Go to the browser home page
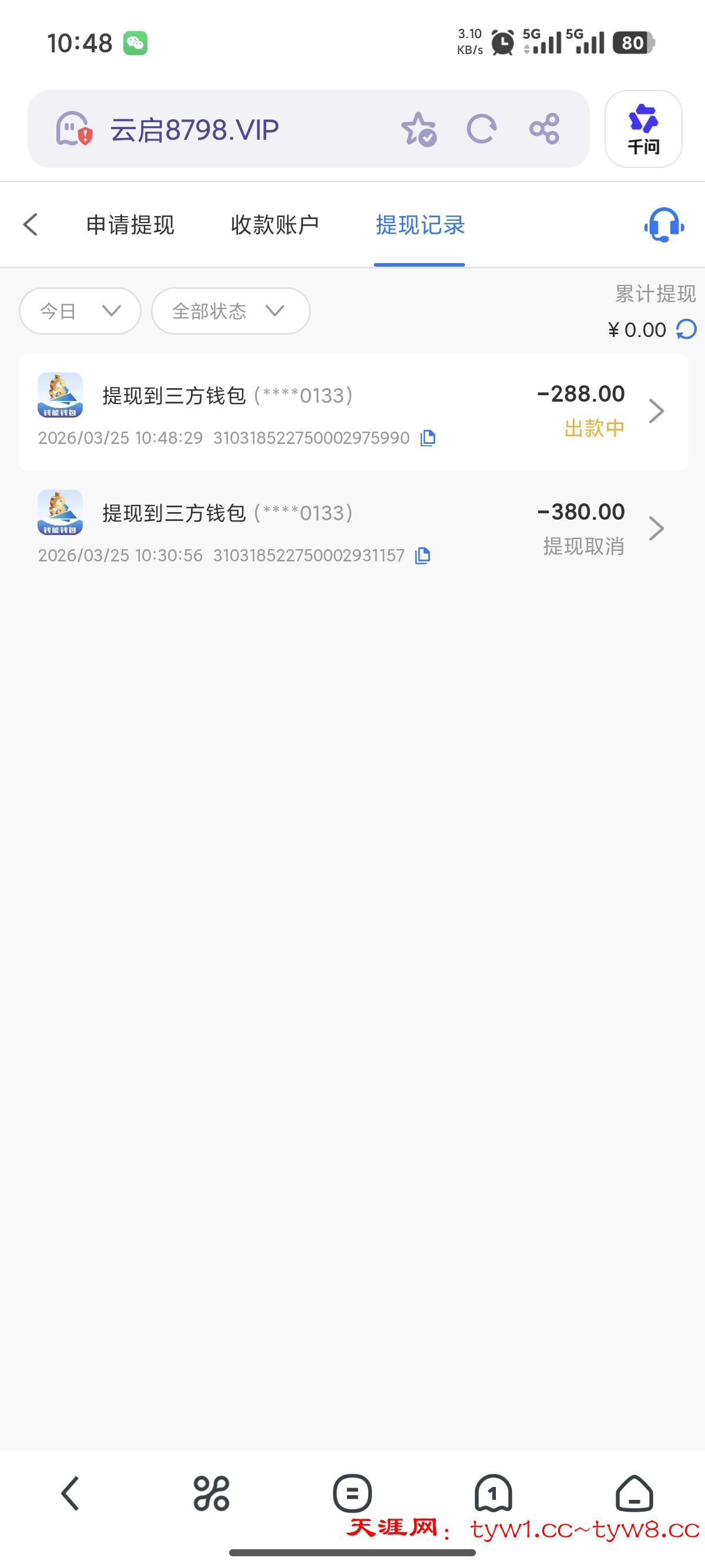The height and width of the screenshot is (1568, 705). (x=634, y=1493)
